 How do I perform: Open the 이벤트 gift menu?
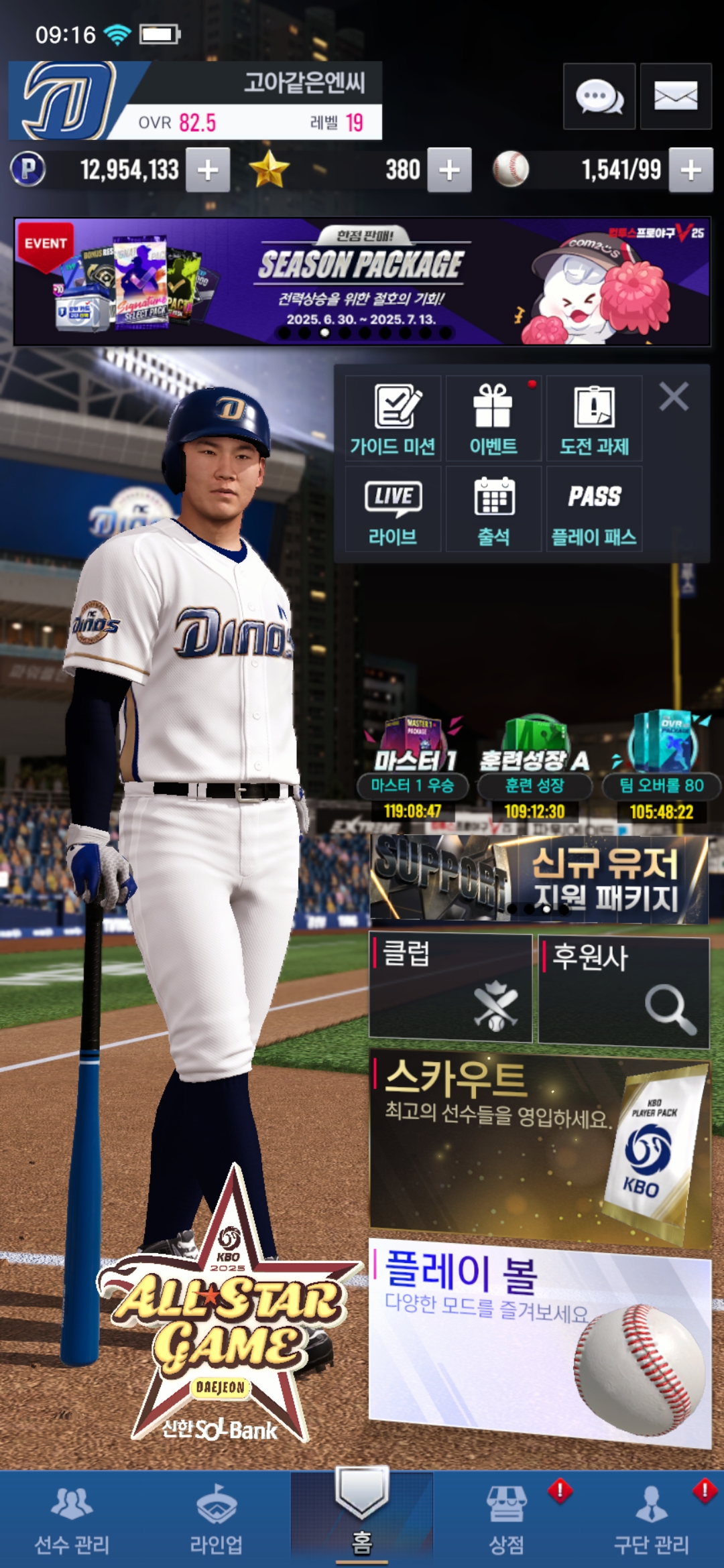coord(493,419)
